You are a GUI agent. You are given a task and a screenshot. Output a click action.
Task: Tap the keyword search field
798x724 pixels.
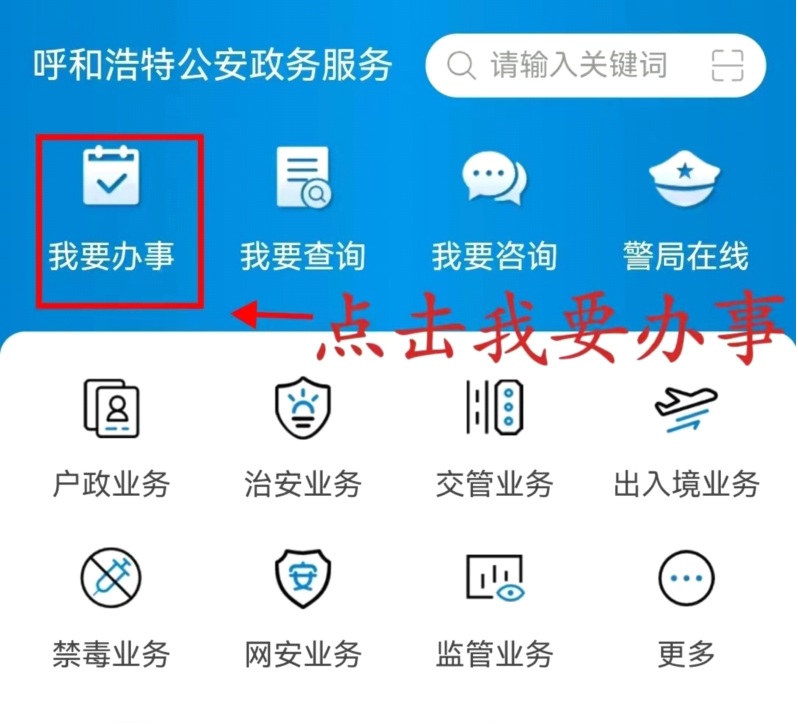coord(577,66)
